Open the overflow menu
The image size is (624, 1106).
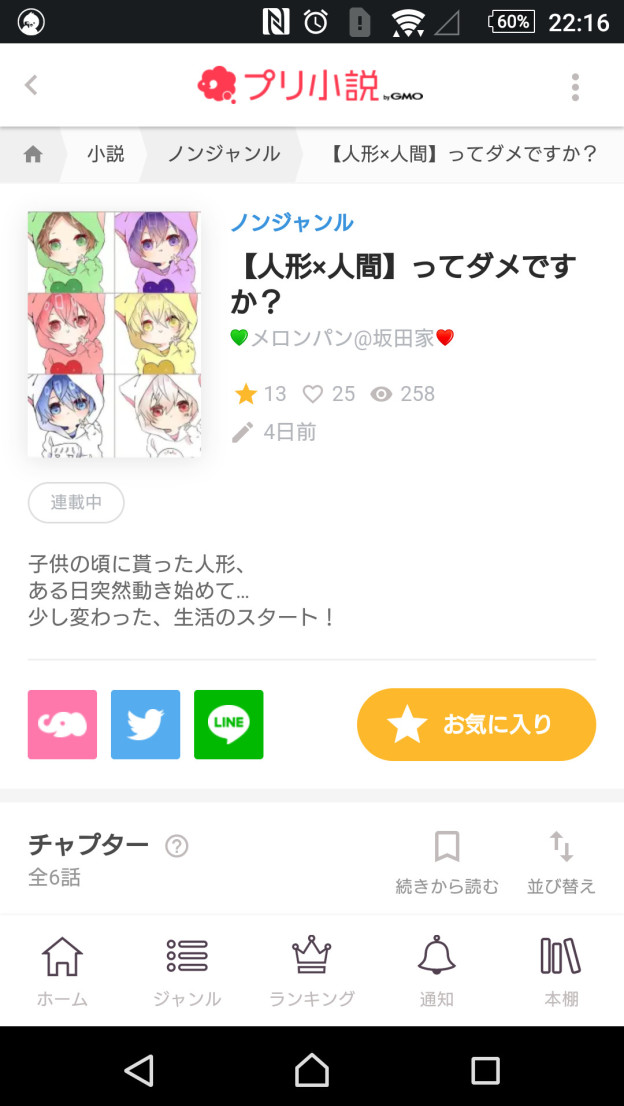(x=575, y=87)
